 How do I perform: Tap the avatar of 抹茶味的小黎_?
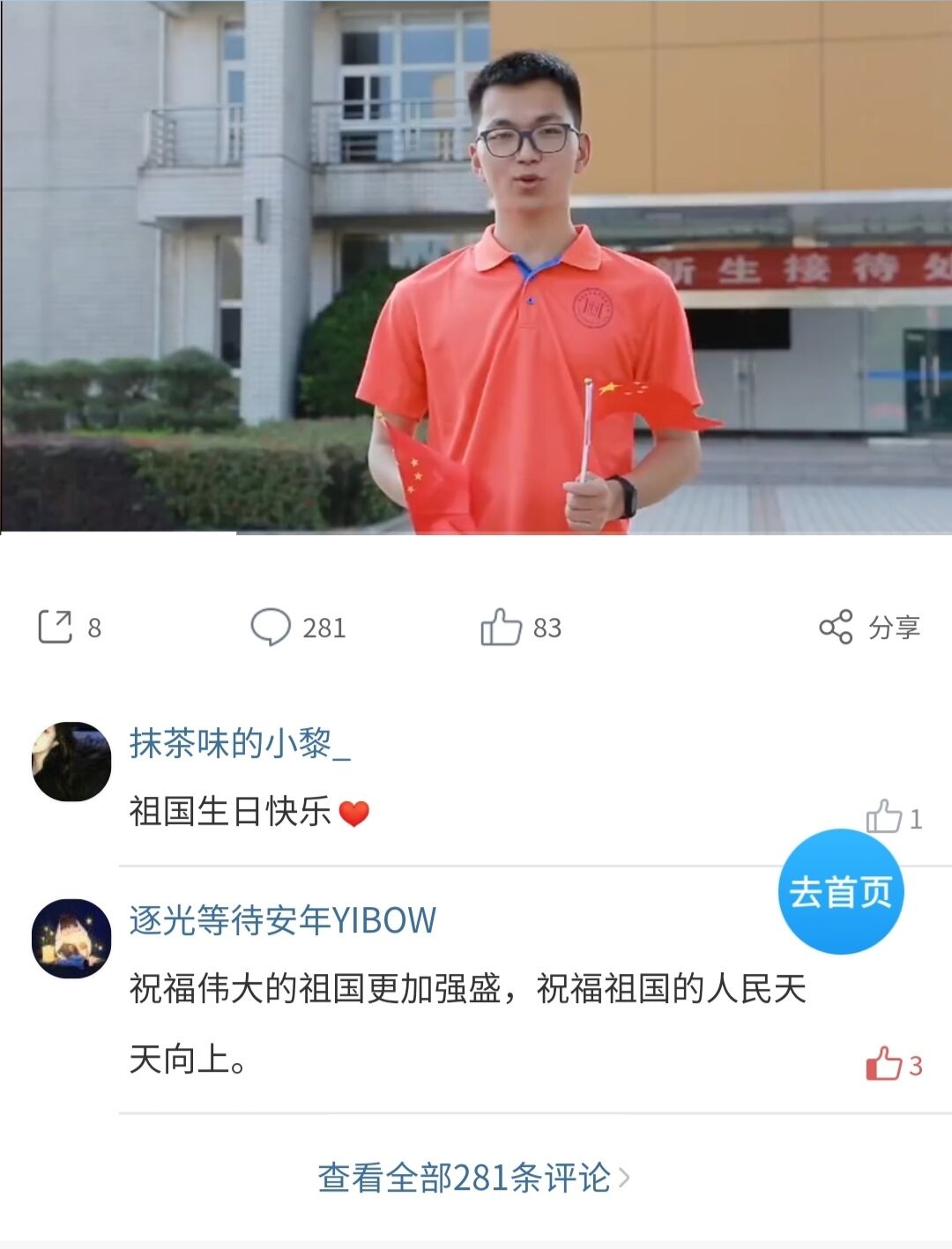click(x=71, y=762)
